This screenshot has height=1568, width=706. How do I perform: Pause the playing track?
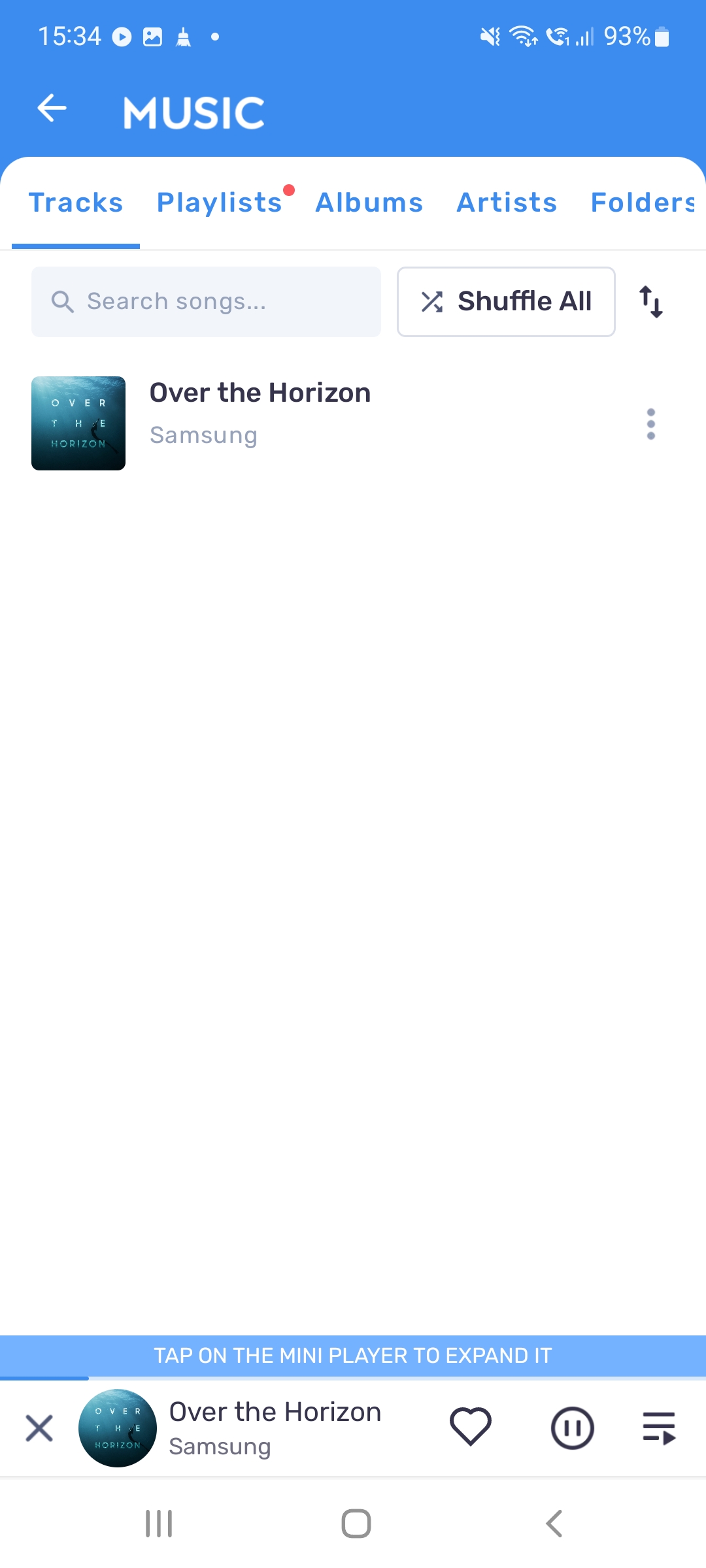572,1428
